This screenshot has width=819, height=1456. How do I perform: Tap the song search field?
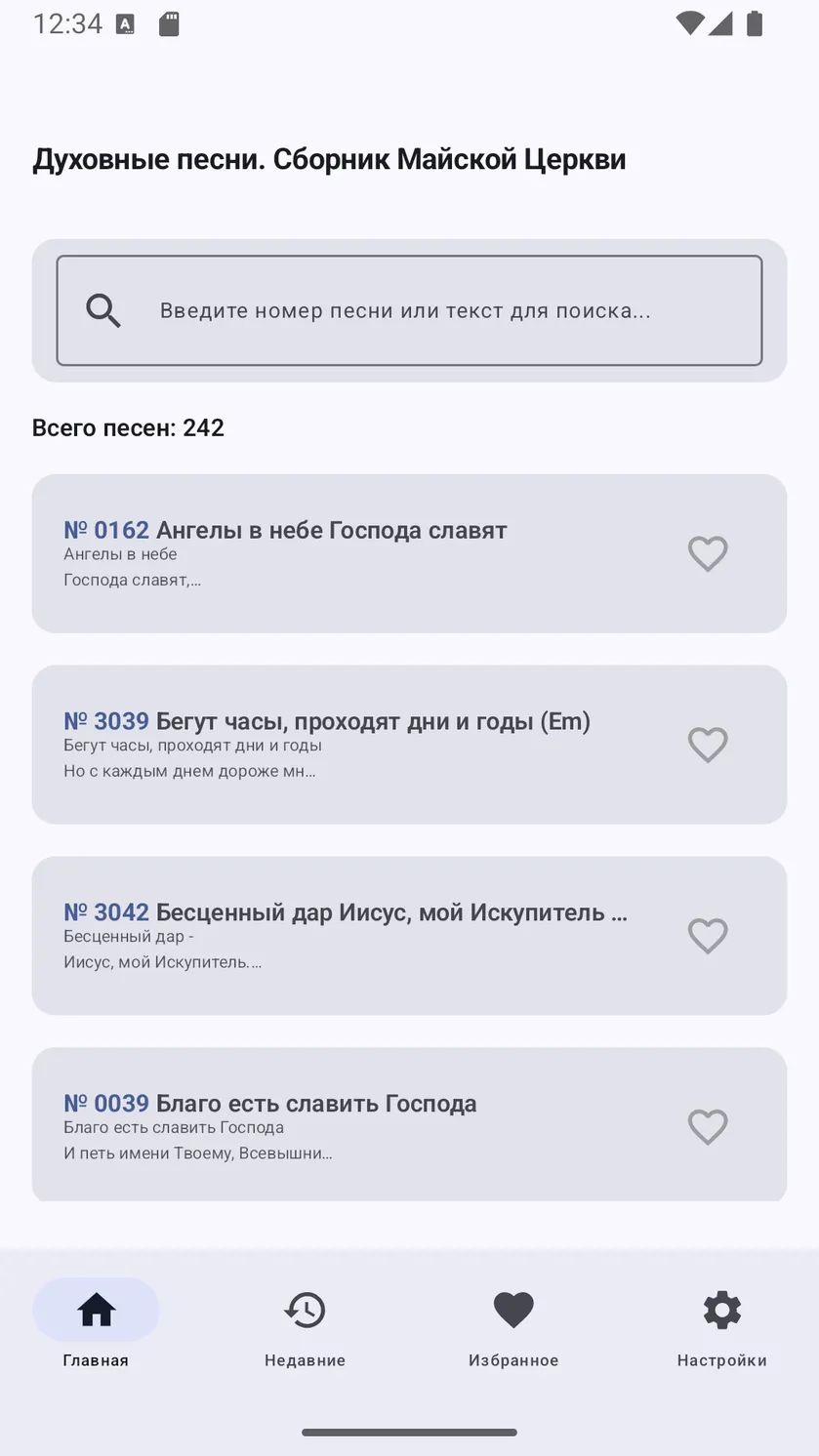[x=409, y=310]
